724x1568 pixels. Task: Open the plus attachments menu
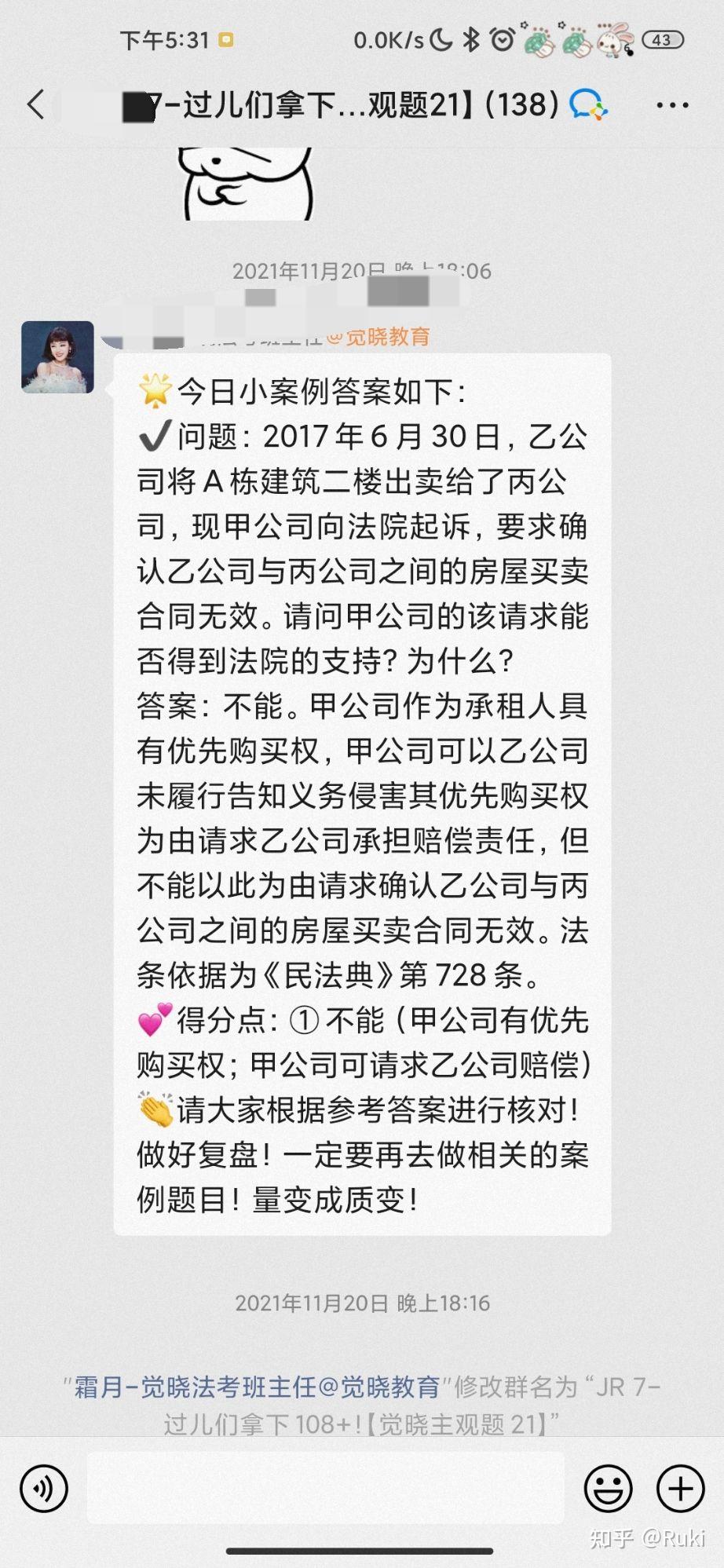tap(680, 1488)
